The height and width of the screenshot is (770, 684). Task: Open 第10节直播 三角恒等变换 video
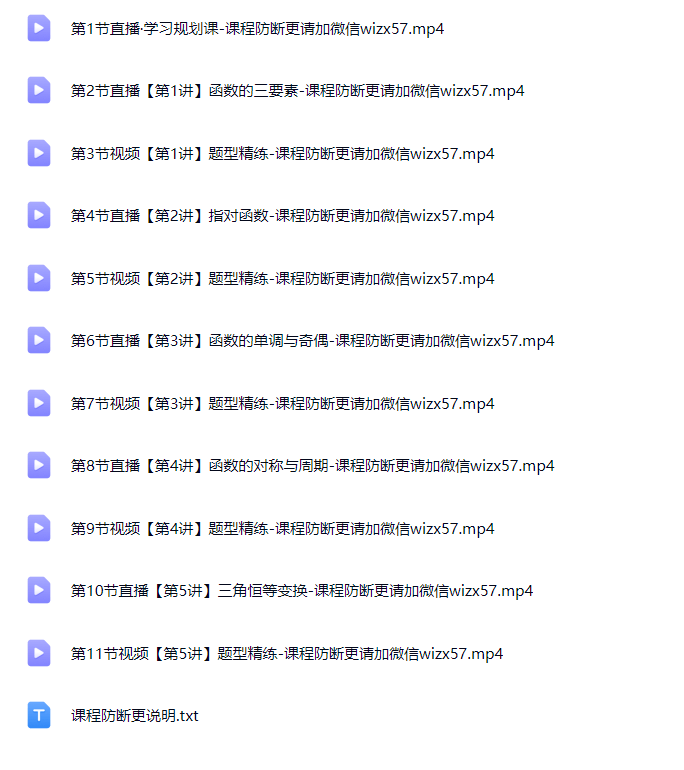[301, 591]
